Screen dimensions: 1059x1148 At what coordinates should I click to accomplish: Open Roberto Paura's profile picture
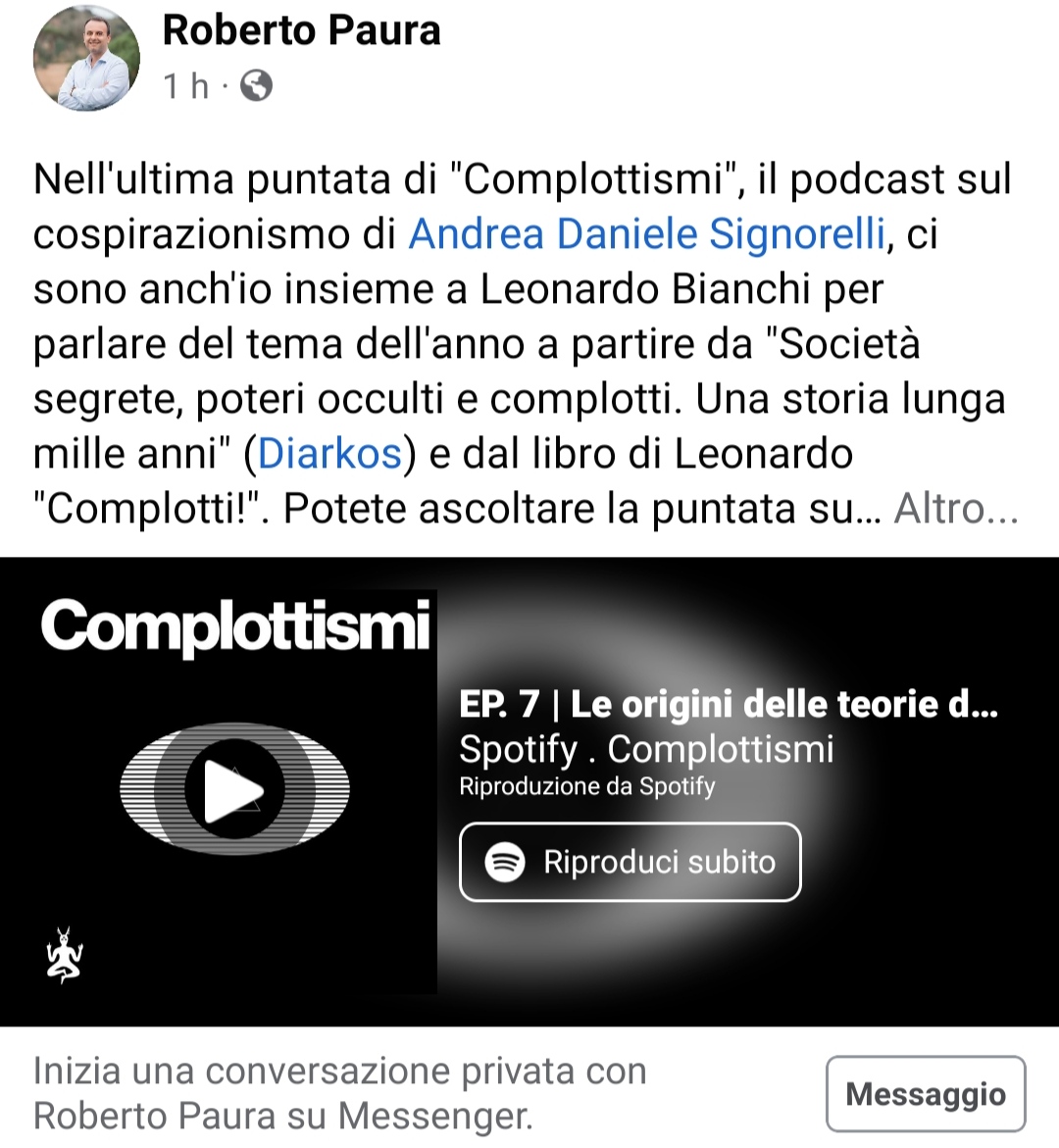86,58
